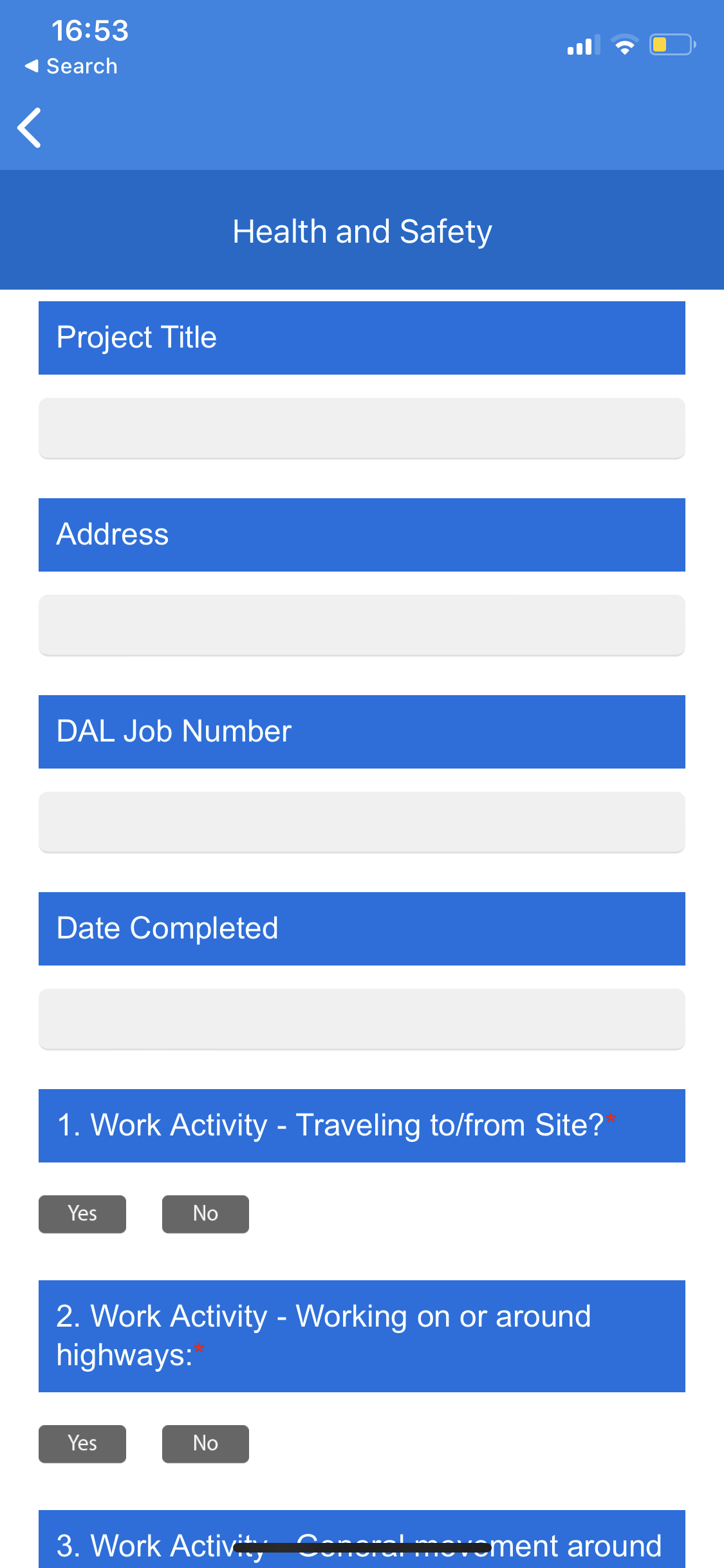Viewport: 724px width, 1568px height.
Task: Go back using the header arrow
Action: point(30,127)
